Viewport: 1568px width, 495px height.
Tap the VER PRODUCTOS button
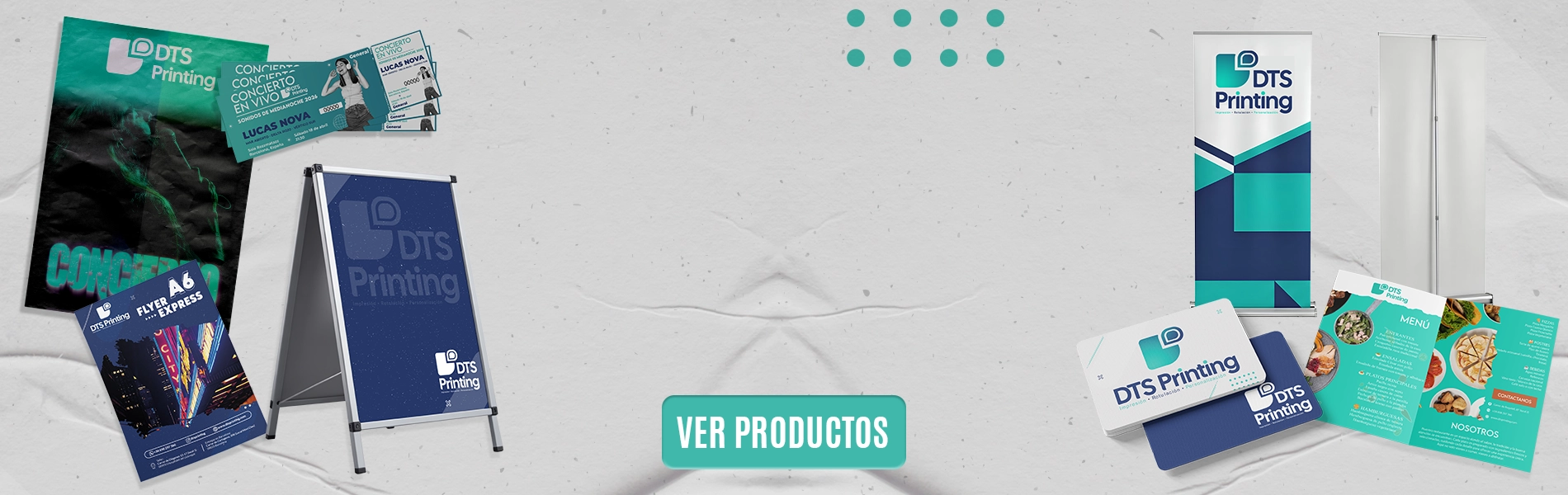click(x=783, y=432)
